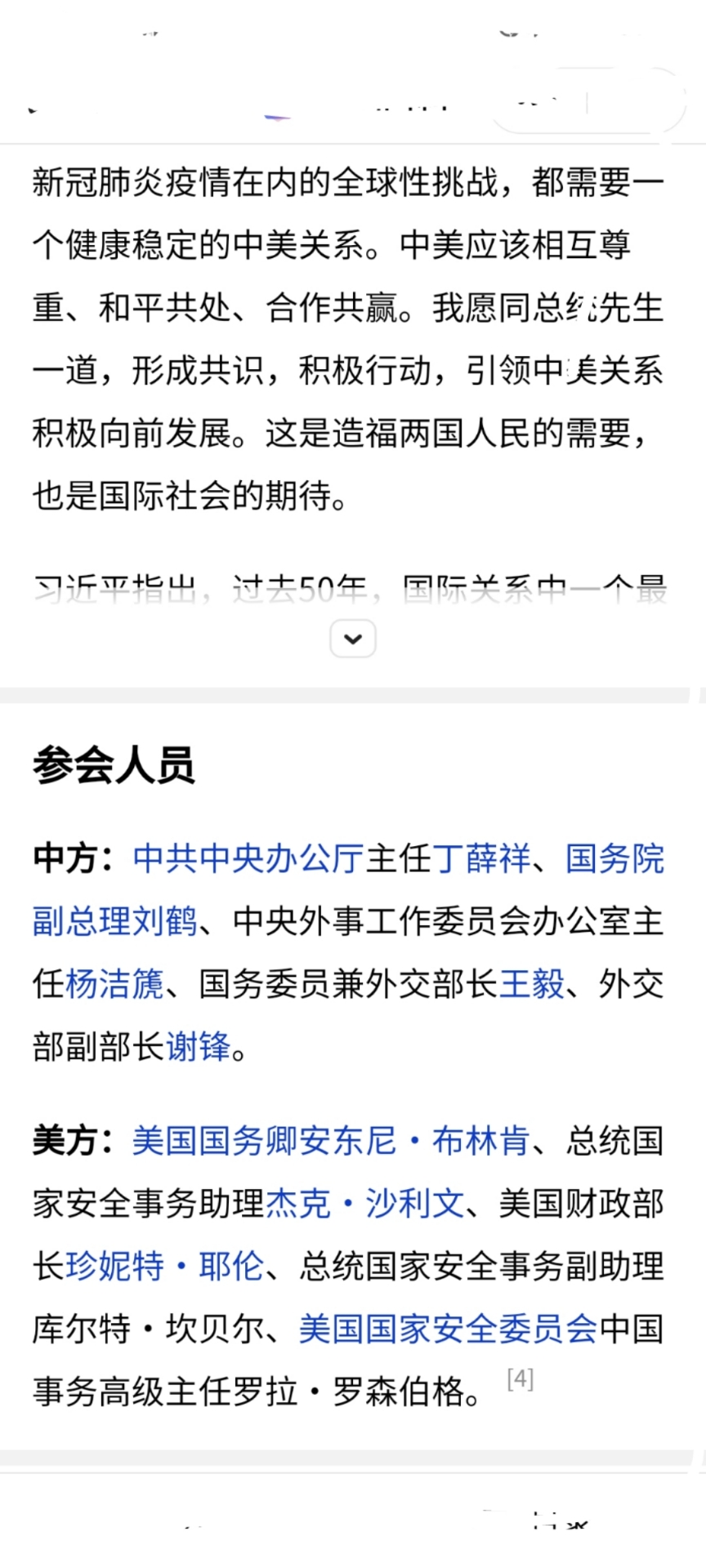Expand the collapsed text with the chevron
The image size is (706, 1568).
[x=353, y=639]
